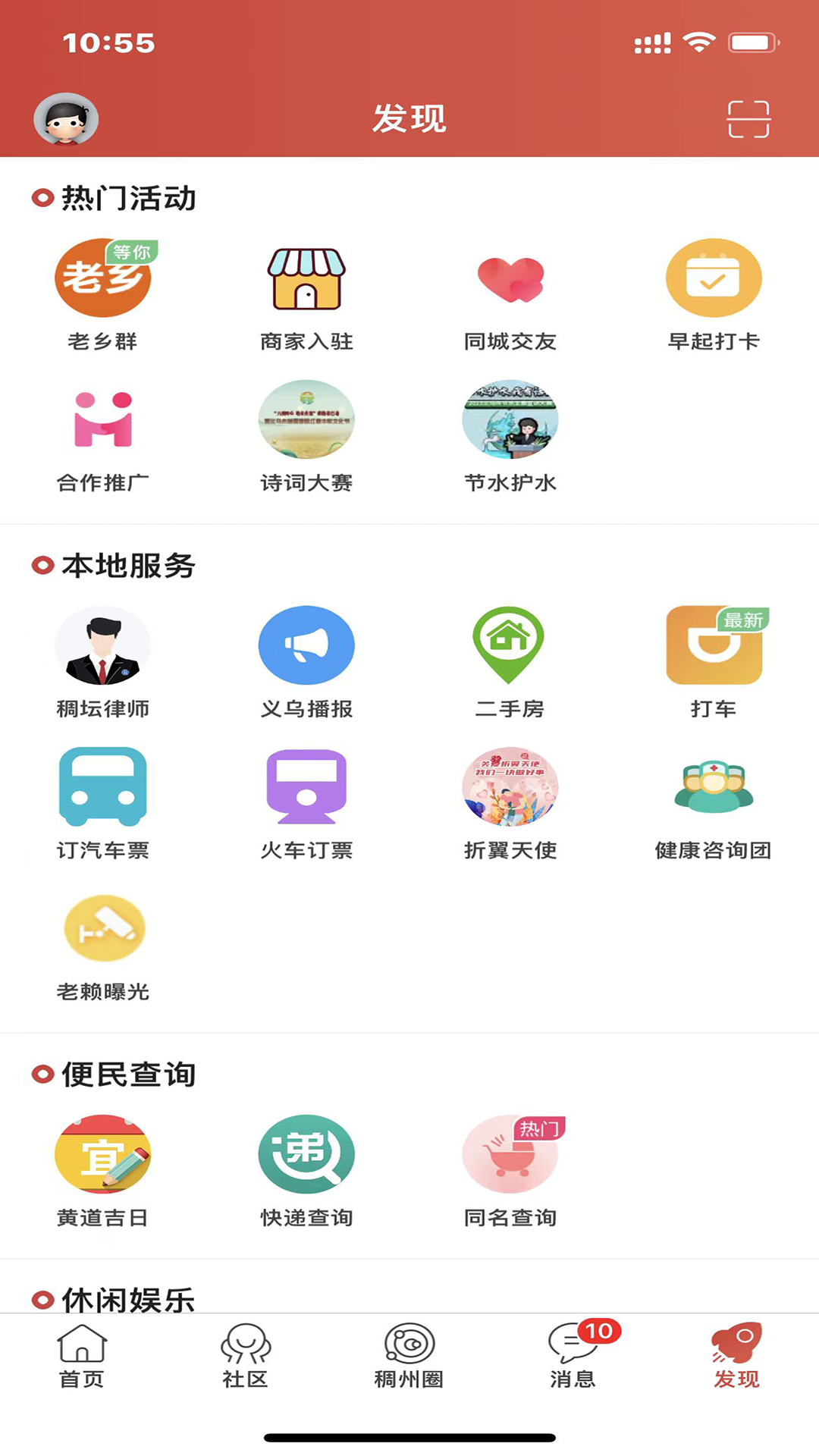Image resolution: width=819 pixels, height=1456 pixels.
Task: Open the 稠坛律师 lawyer service icon
Action: pos(103,645)
